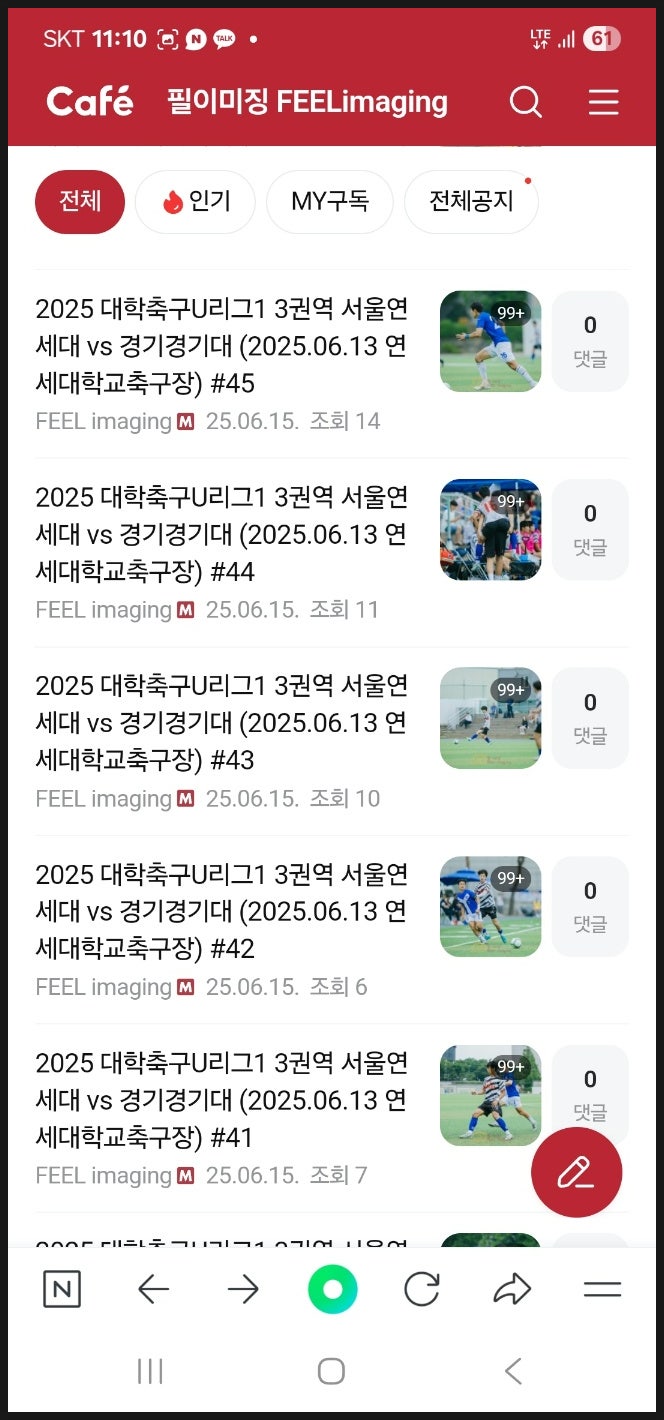Select the 전체 filter chip
Screen dimensions: 664x1420
pyautogui.click(x=80, y=201)
